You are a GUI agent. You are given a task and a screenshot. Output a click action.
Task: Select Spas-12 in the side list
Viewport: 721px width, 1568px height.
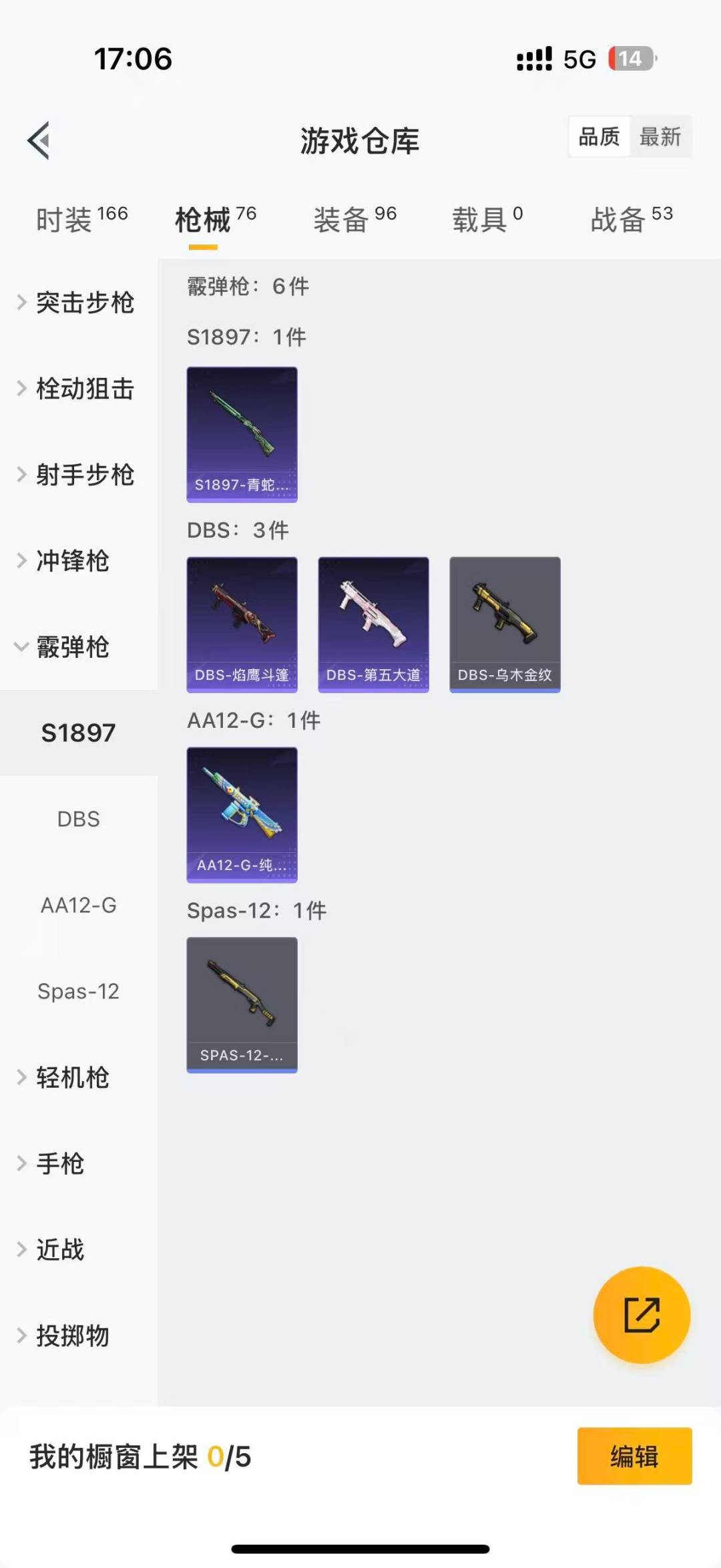pyautogui.click(x=79, y=991)
